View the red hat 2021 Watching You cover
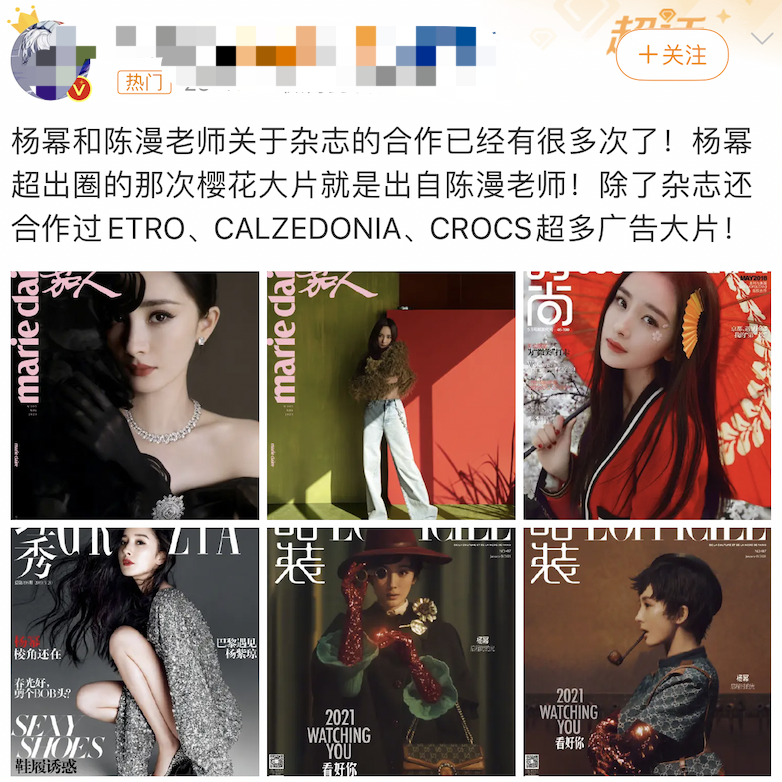Screen dimensions: 782x782 391,650
